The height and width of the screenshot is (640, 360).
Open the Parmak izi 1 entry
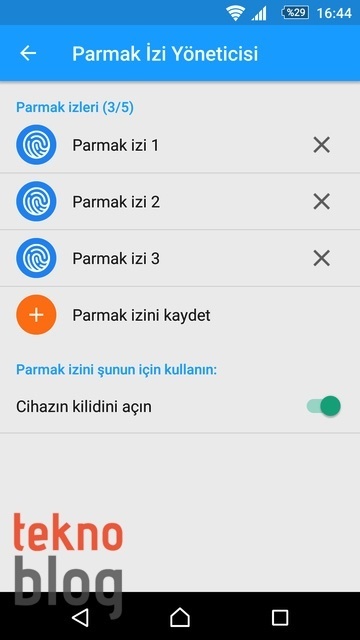pos(180,145)
